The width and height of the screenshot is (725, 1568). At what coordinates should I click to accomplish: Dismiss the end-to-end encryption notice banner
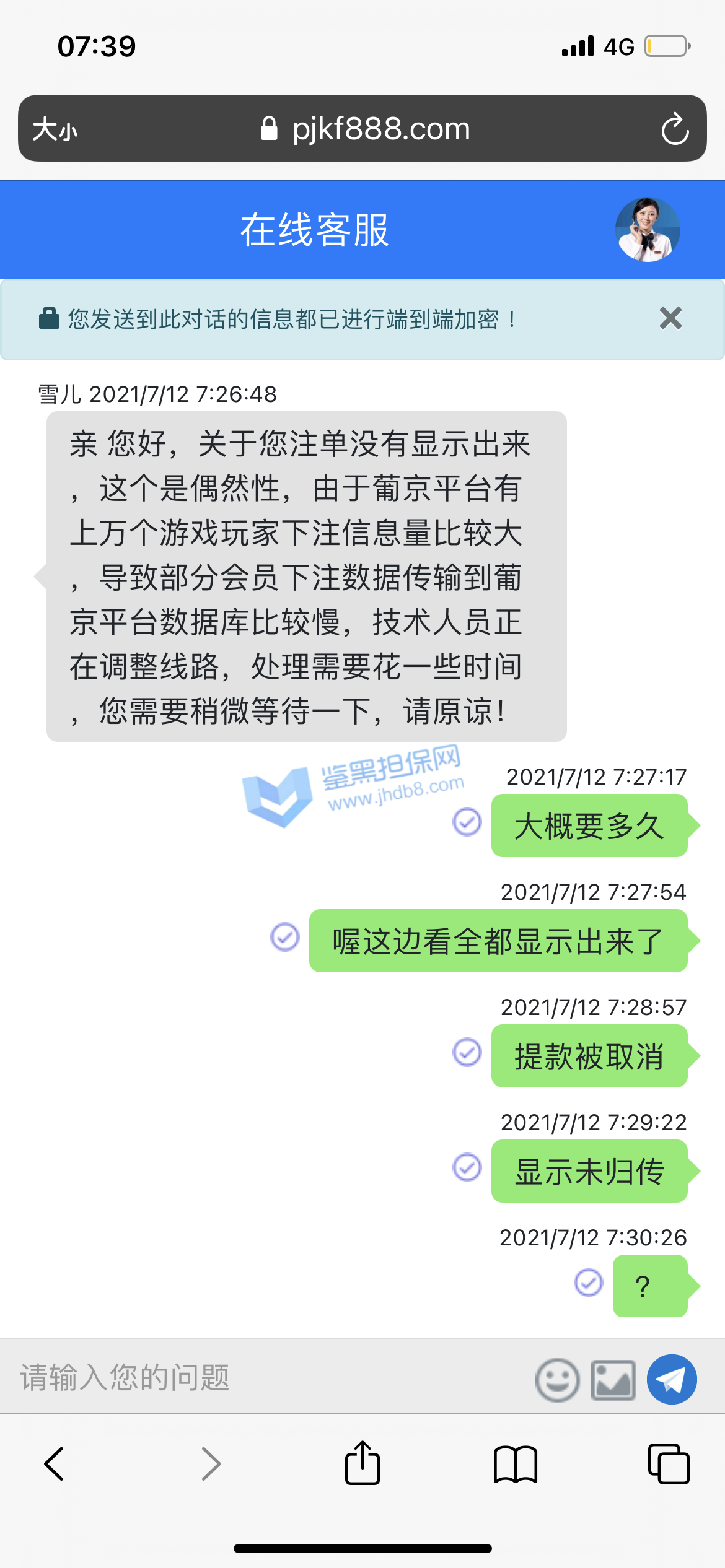point(670,319)
